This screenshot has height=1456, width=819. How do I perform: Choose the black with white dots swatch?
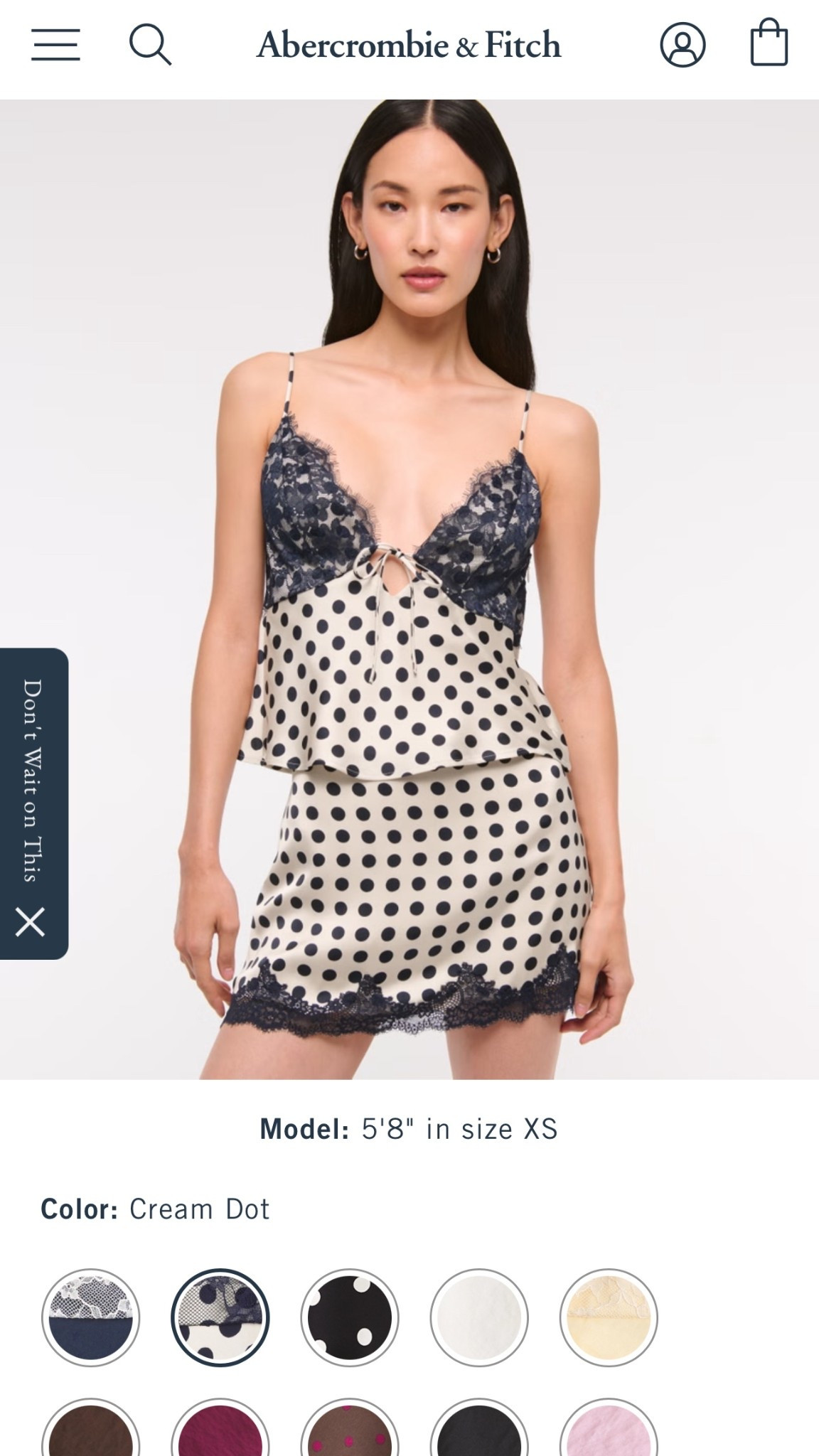350,1317
